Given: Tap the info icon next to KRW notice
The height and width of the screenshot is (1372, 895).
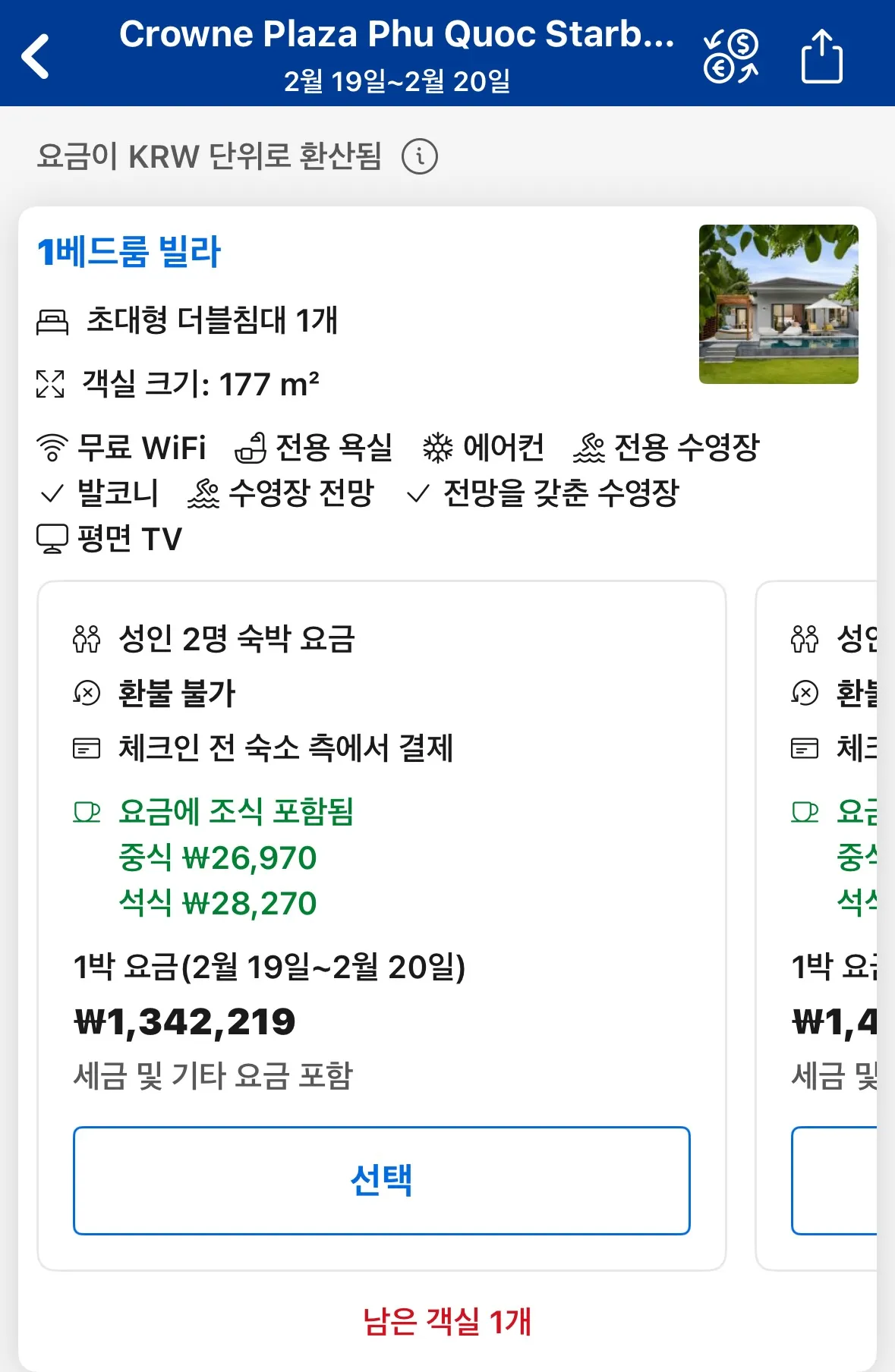Looking at the screenshot, I should [x=422, y=157].
